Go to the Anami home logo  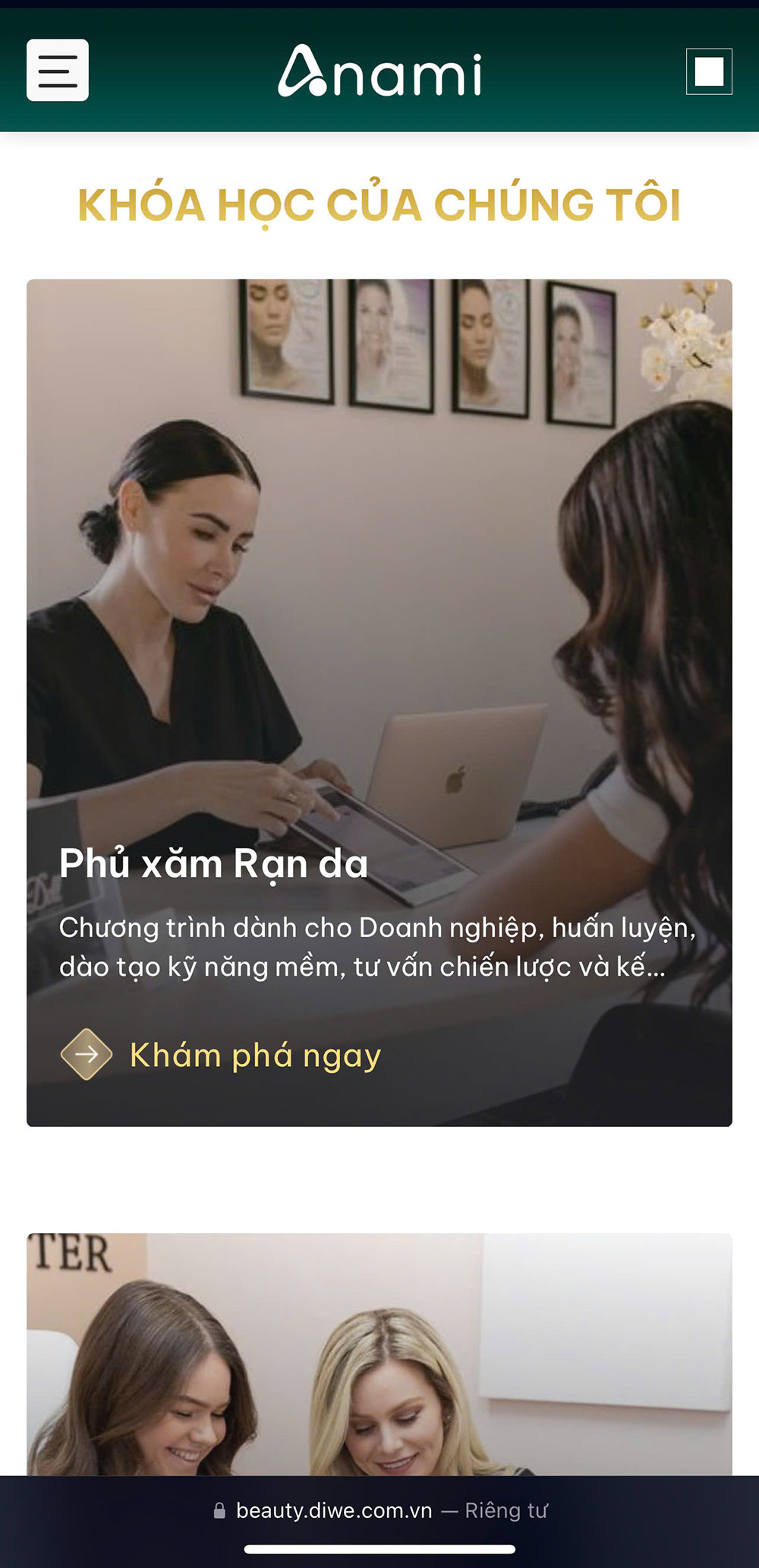(x=379, y=71)
